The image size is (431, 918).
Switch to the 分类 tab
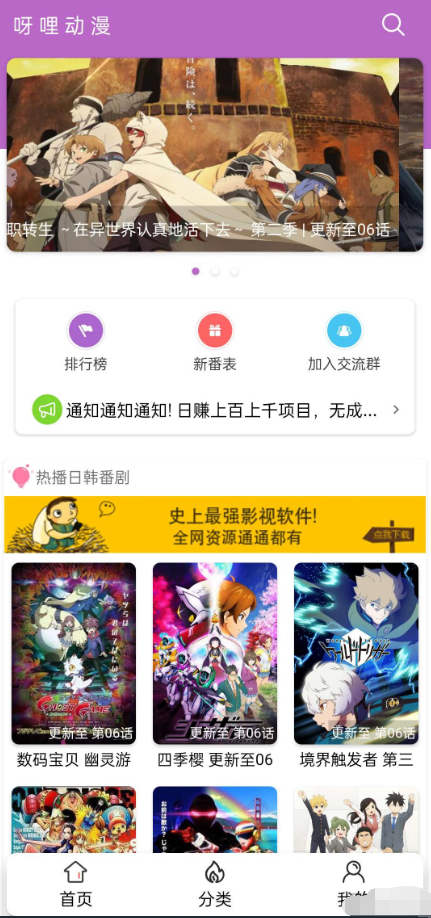click(x=215, y=883)
